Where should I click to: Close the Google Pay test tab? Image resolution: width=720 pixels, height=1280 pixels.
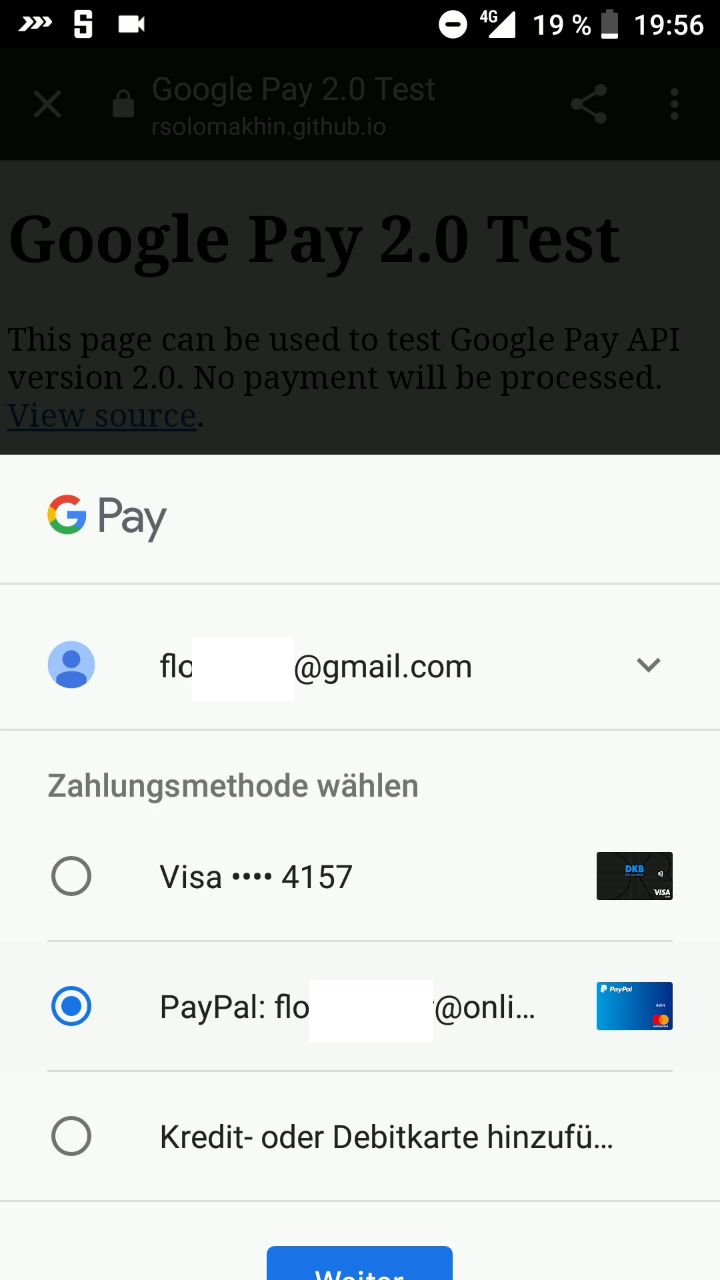(47, 104)
